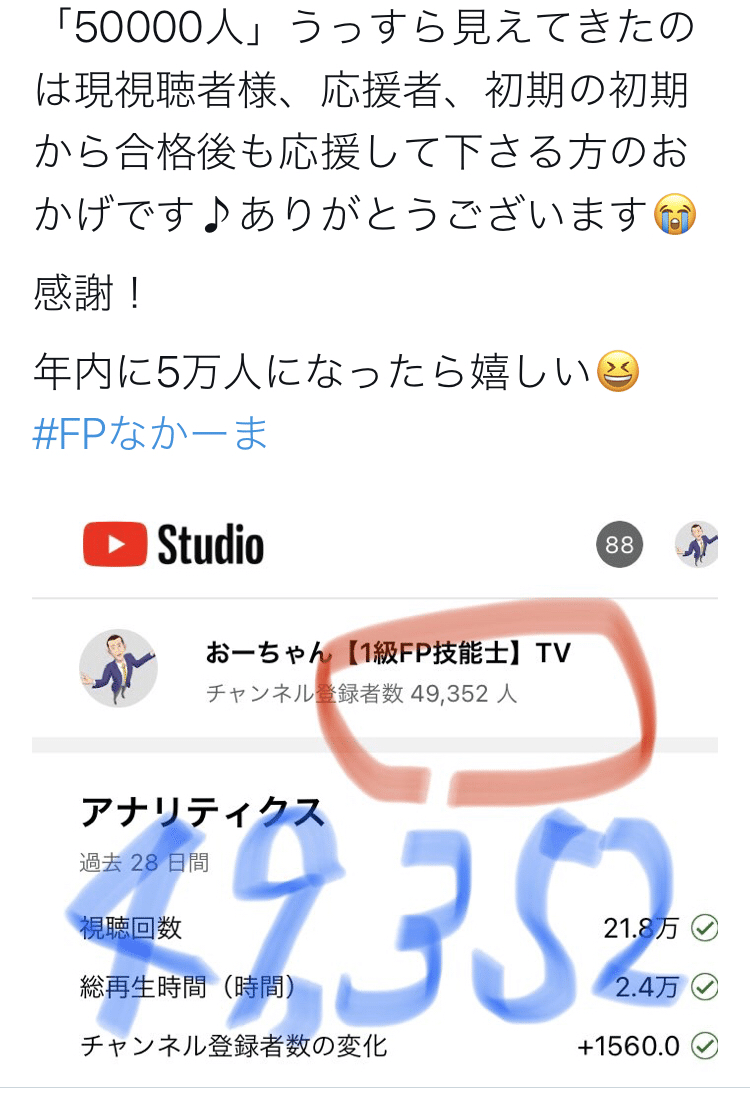View the attached YouTube Studio screenshot image
The width and height of the screenshot is (750, 1096).
point(375,790)
